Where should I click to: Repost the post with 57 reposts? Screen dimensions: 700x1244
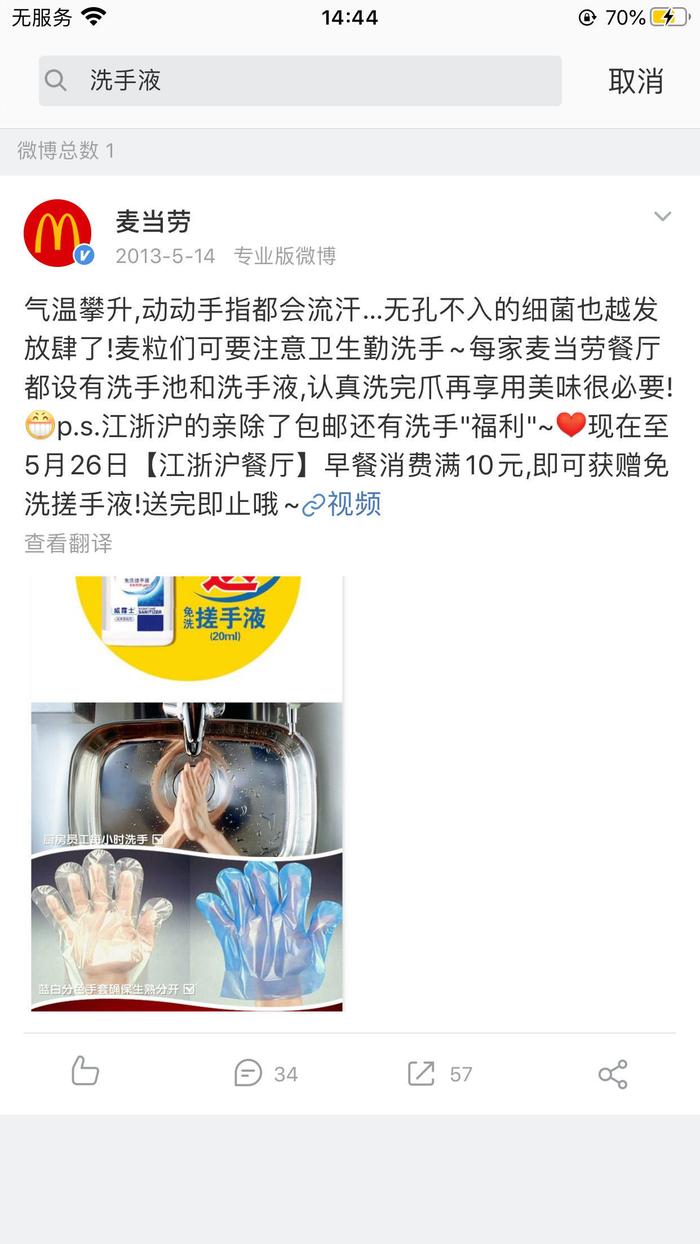click(440, 1074)
